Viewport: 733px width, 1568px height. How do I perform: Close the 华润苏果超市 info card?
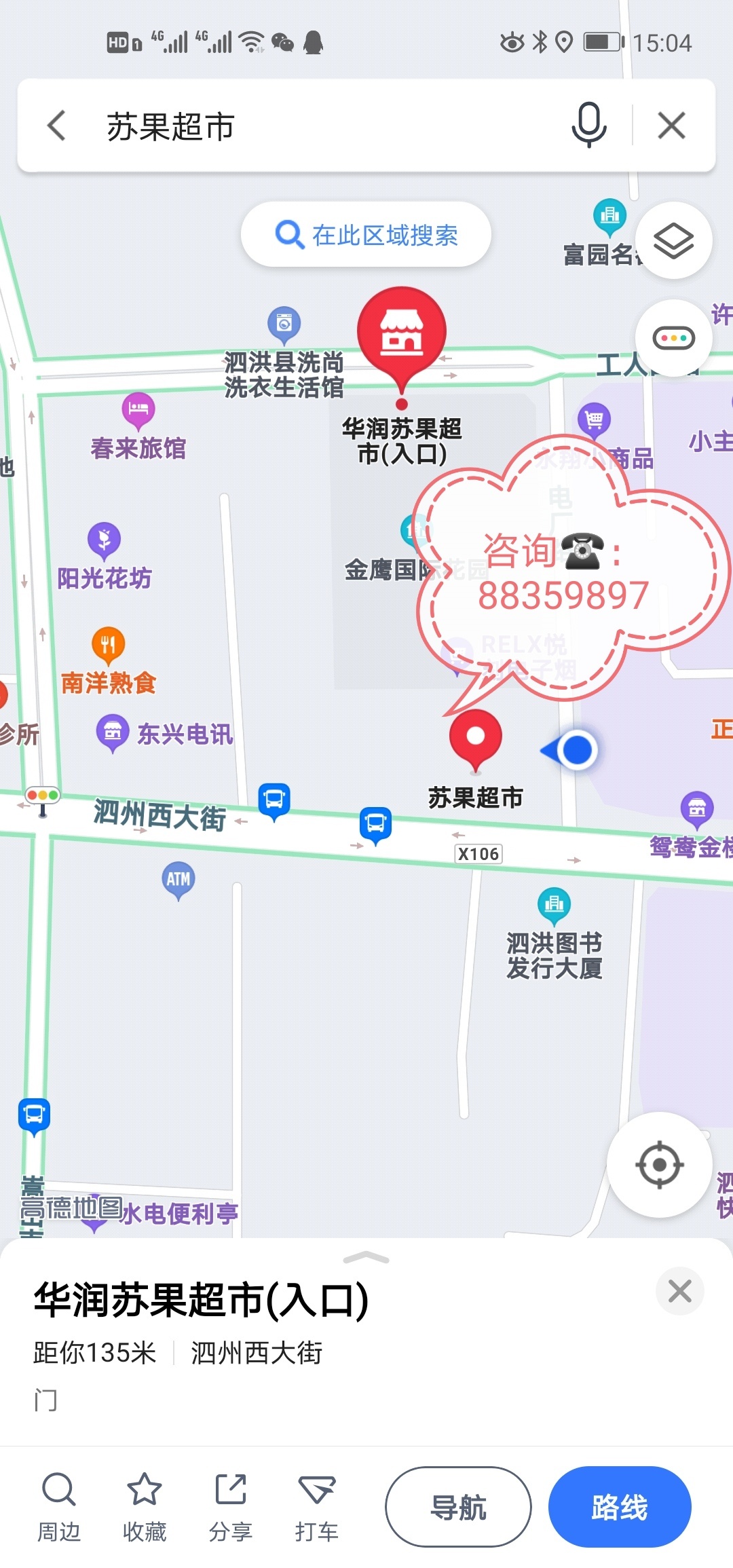pyautogui.click(x=679, y=1291)
